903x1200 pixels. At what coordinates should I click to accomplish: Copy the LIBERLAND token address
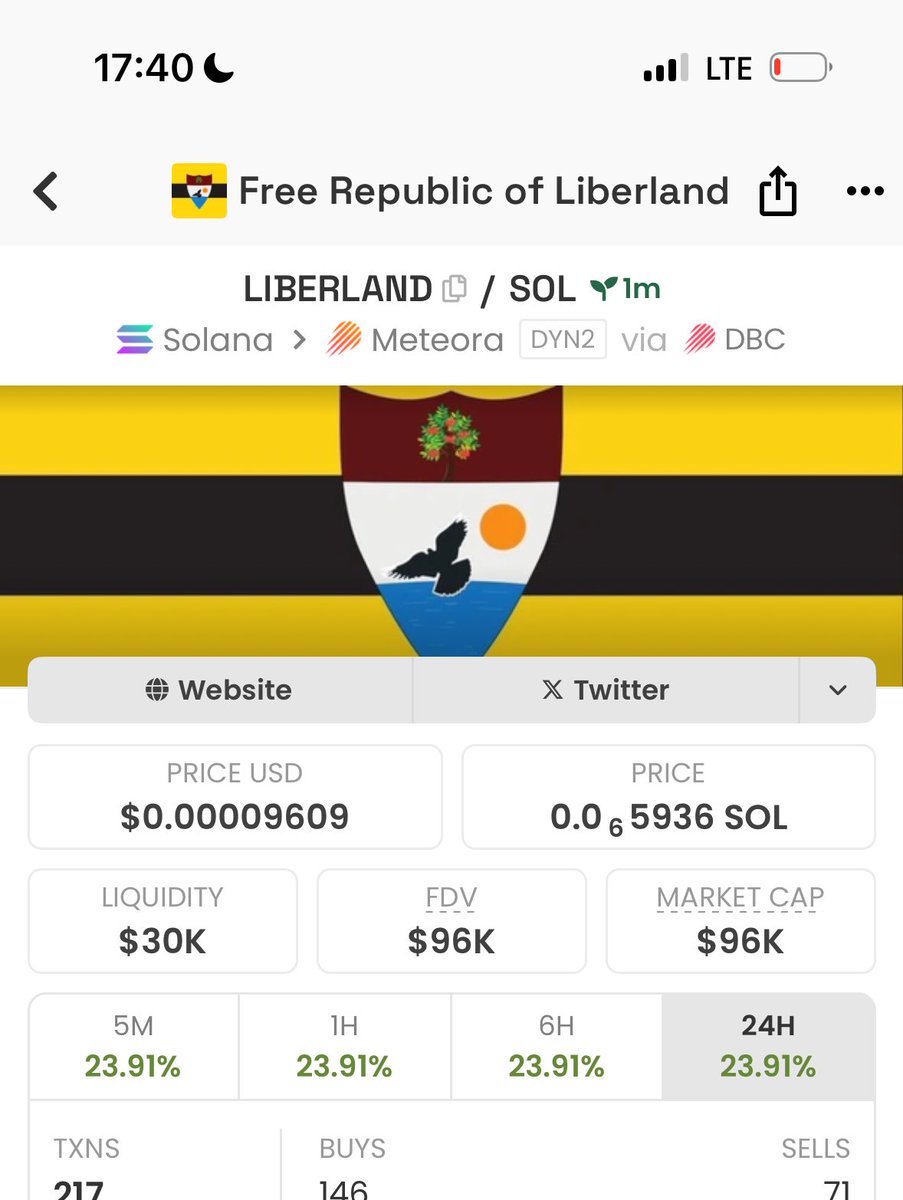pos(454,289)
